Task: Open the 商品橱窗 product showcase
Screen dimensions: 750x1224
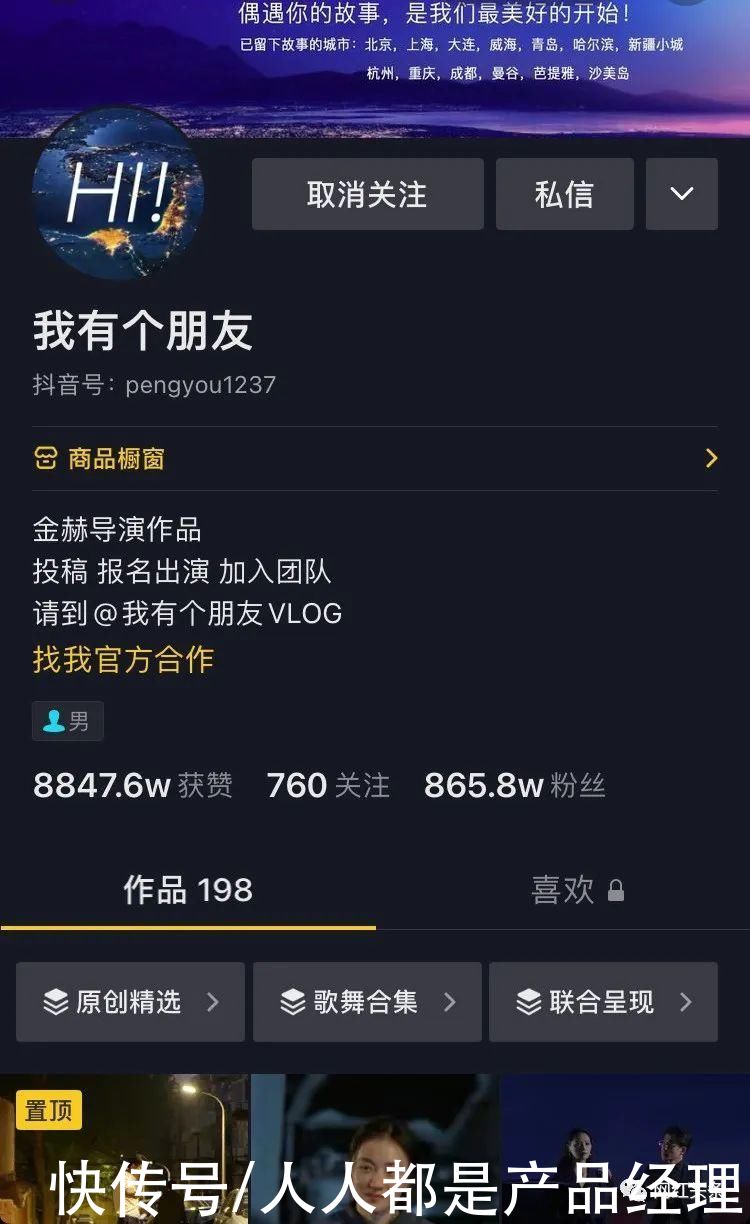Action: click(120, 456)
